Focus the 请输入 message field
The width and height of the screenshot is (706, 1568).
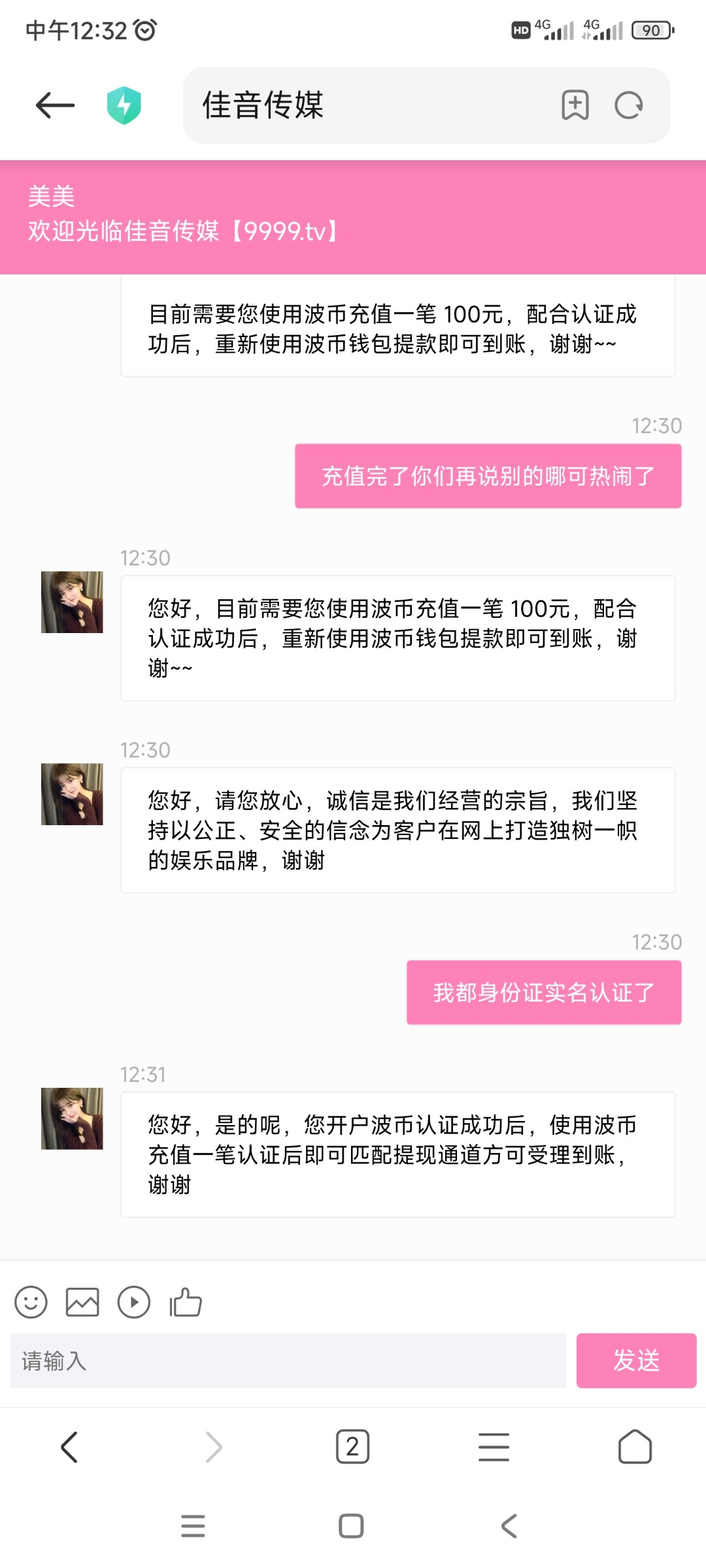[x=288, y=1361]
